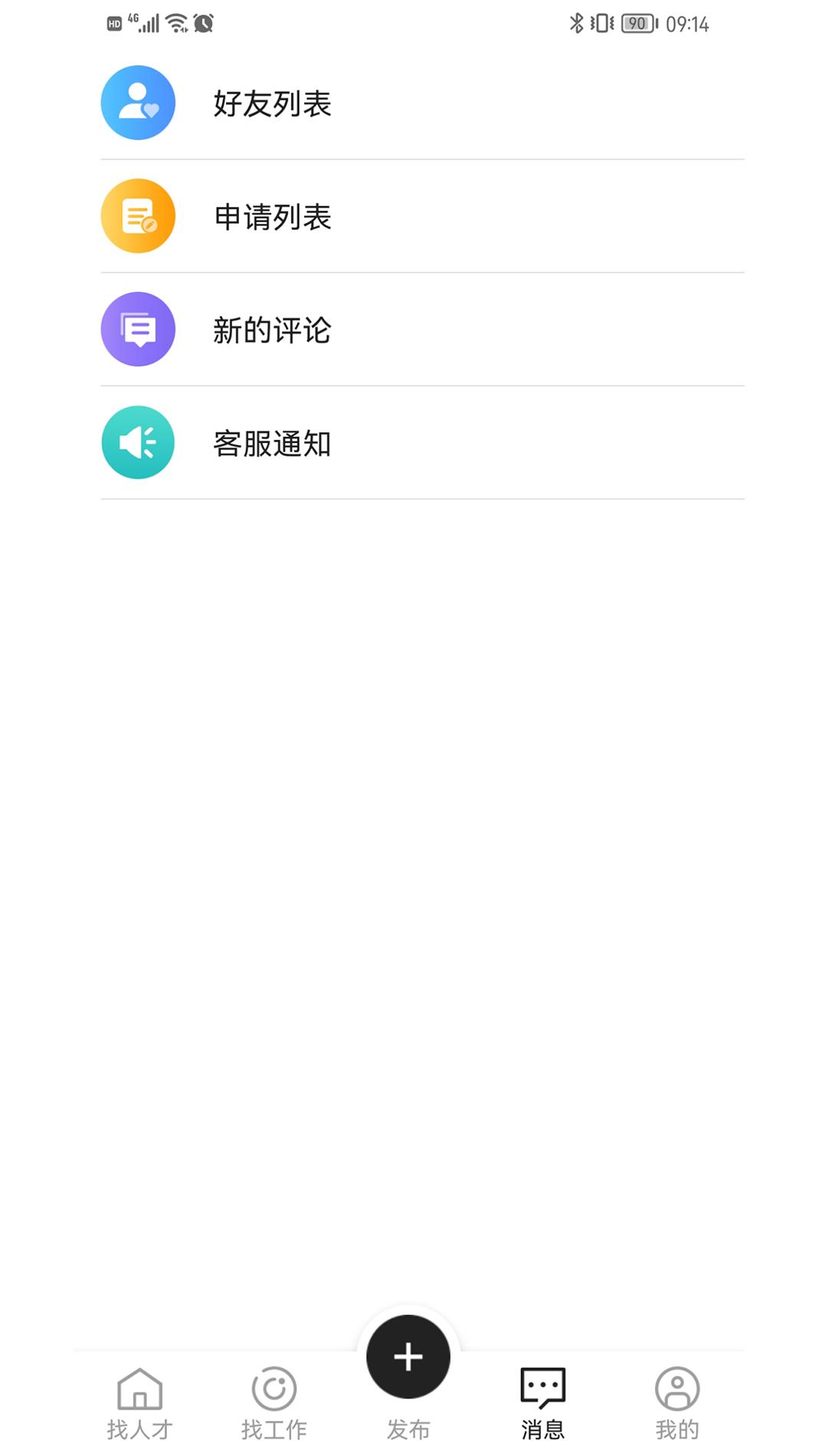Tap the alarm clock status icon
Screen dimensions: 819x1456
pos(201,23)
